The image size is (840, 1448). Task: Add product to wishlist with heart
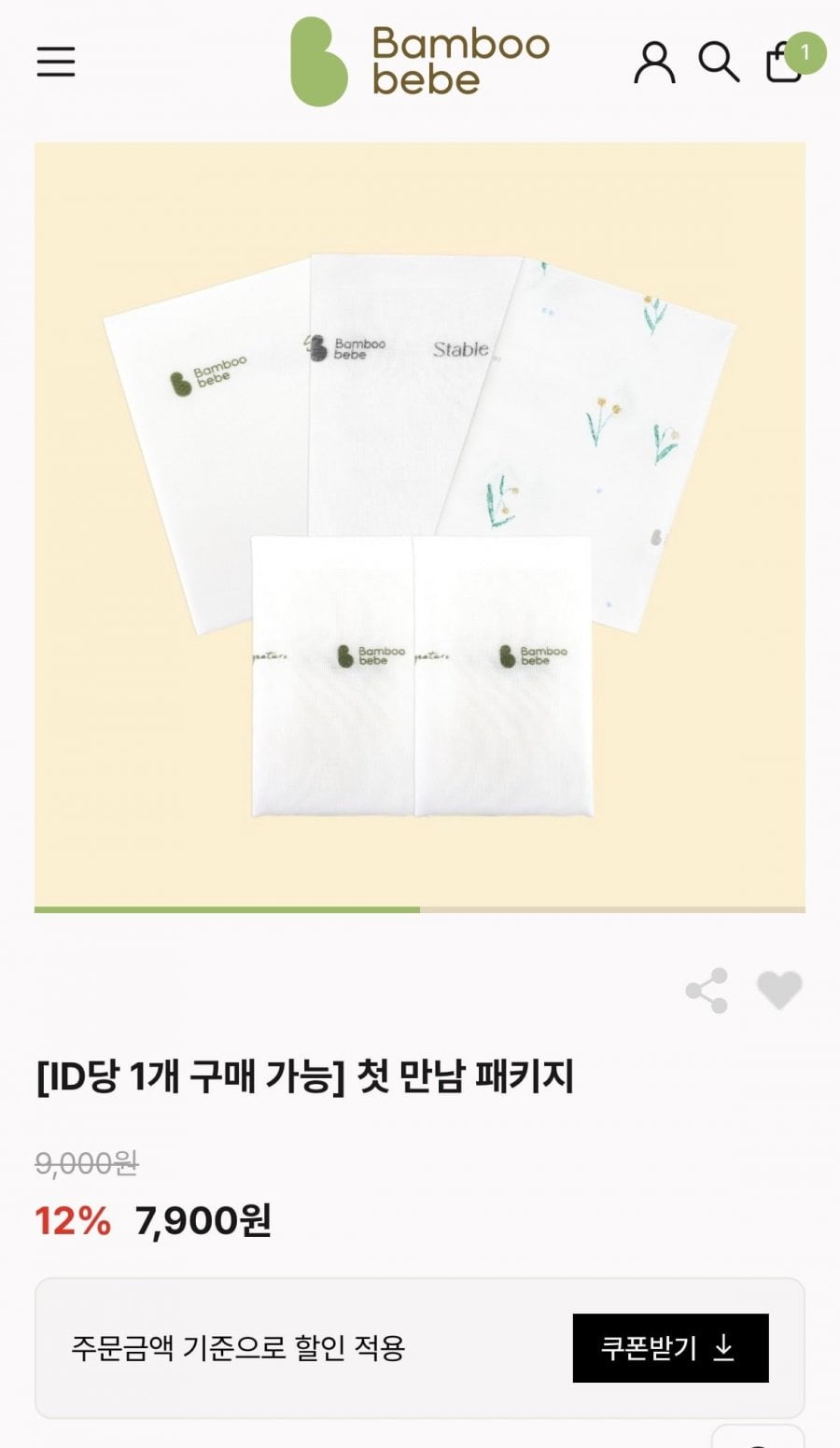point(779,991)
